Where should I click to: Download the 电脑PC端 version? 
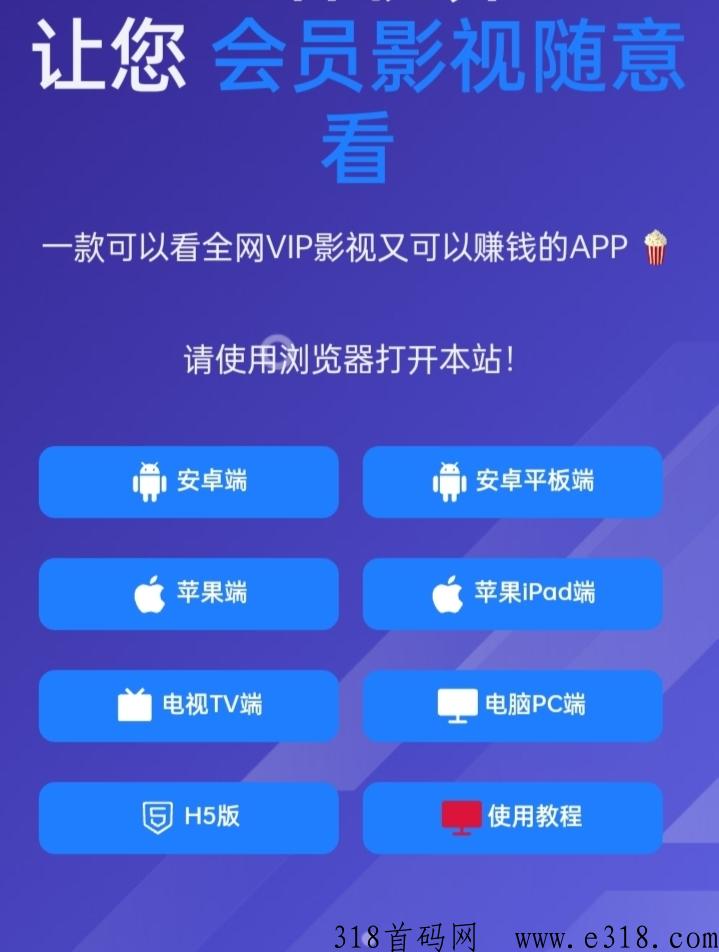512,705
